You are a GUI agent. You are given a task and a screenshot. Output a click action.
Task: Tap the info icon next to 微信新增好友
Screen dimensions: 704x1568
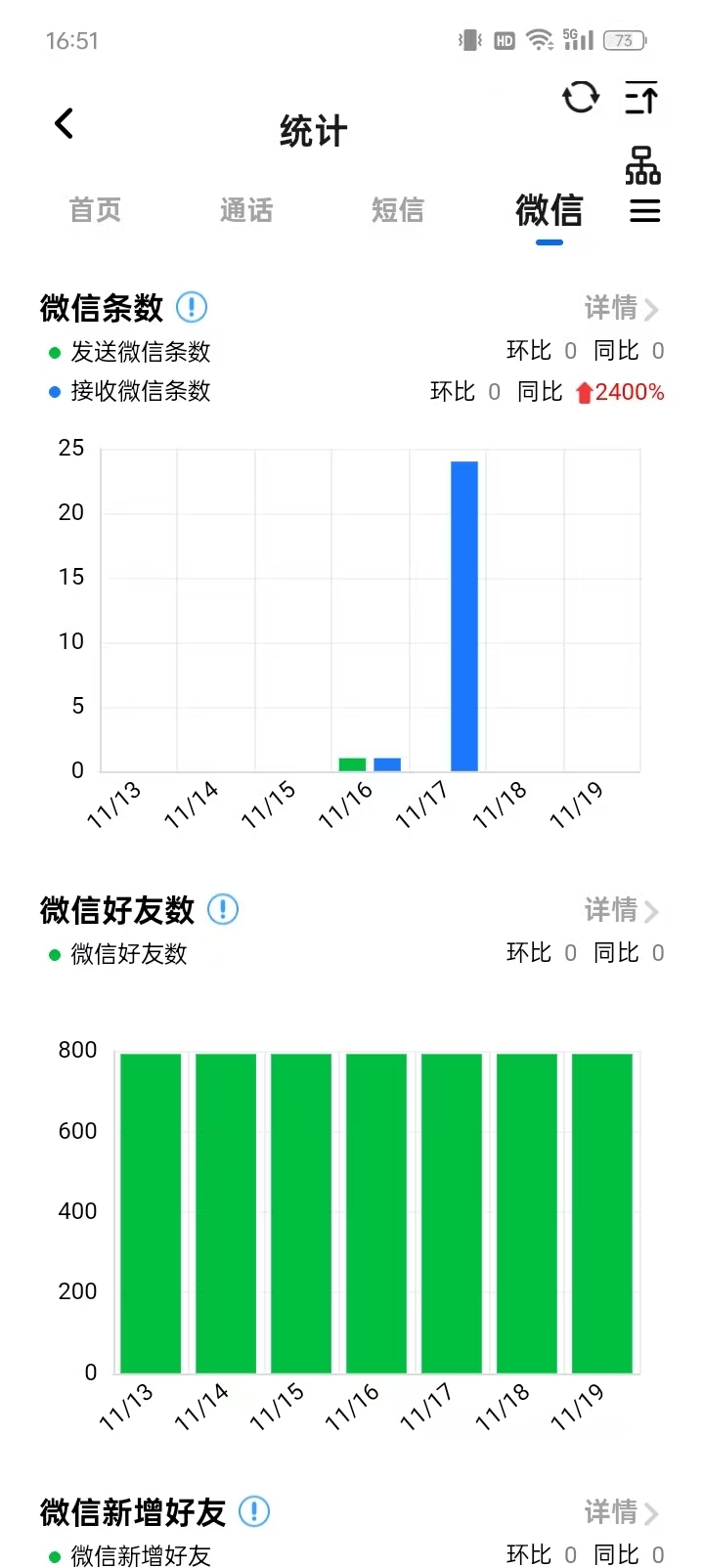(x=253, y=1511)
